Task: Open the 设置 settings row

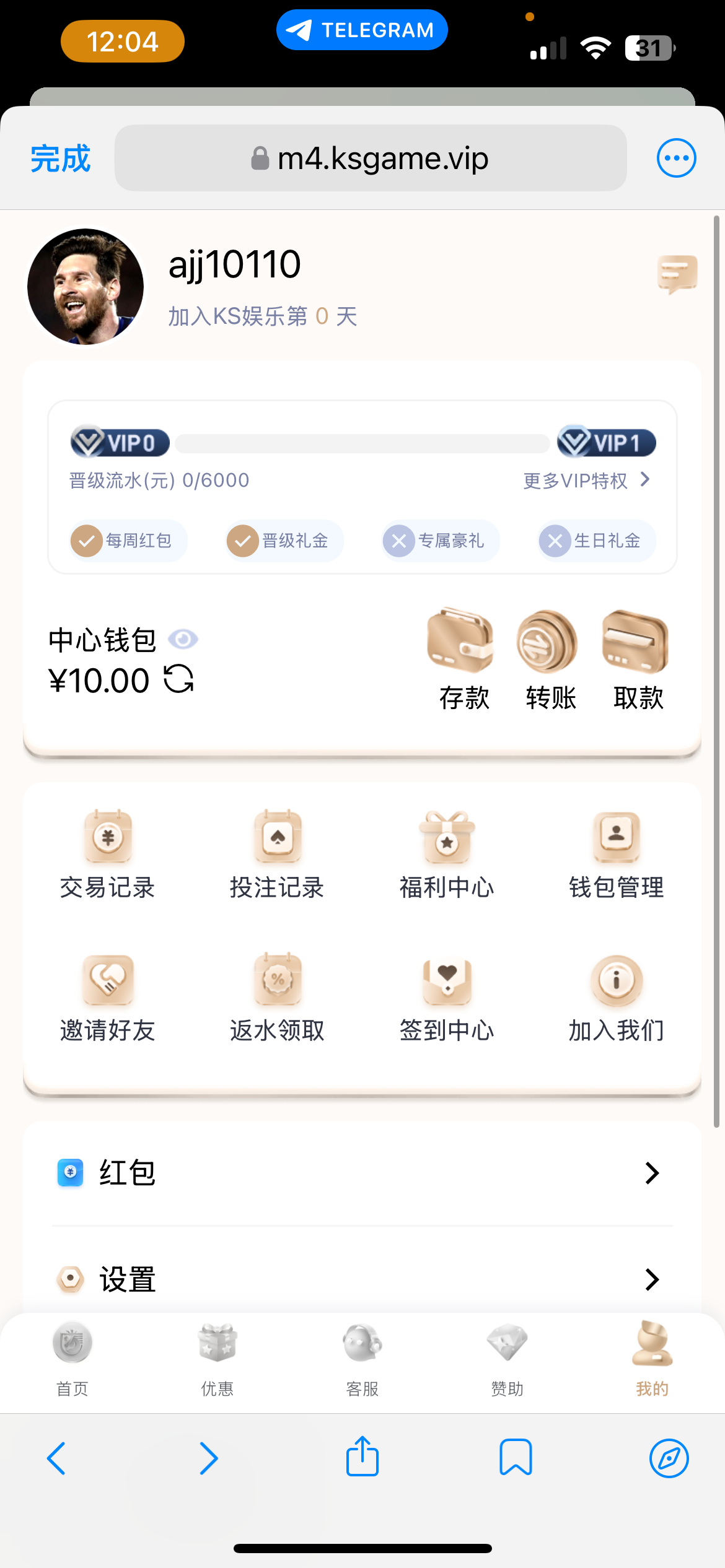Action: point(362,1279)
